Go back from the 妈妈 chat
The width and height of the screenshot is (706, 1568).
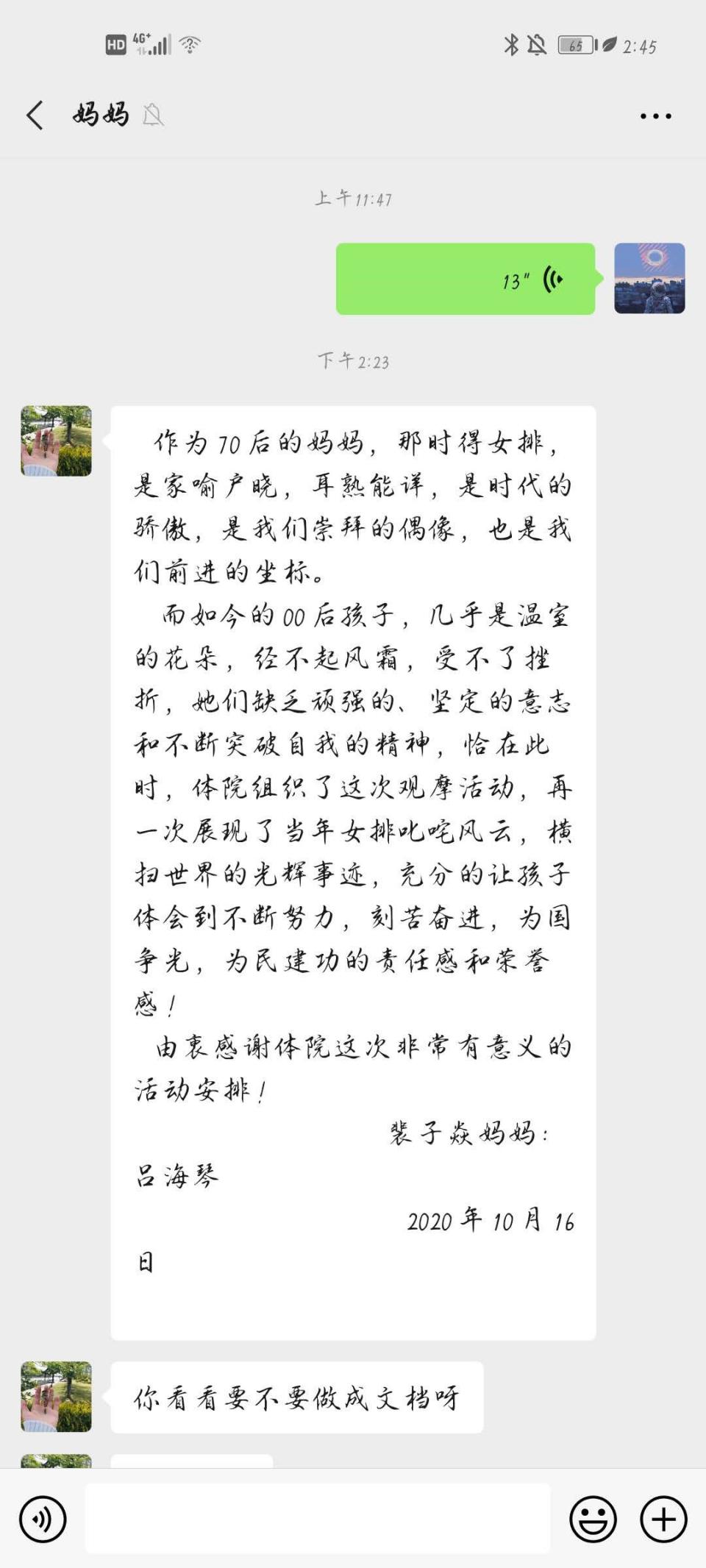[35, 115]
